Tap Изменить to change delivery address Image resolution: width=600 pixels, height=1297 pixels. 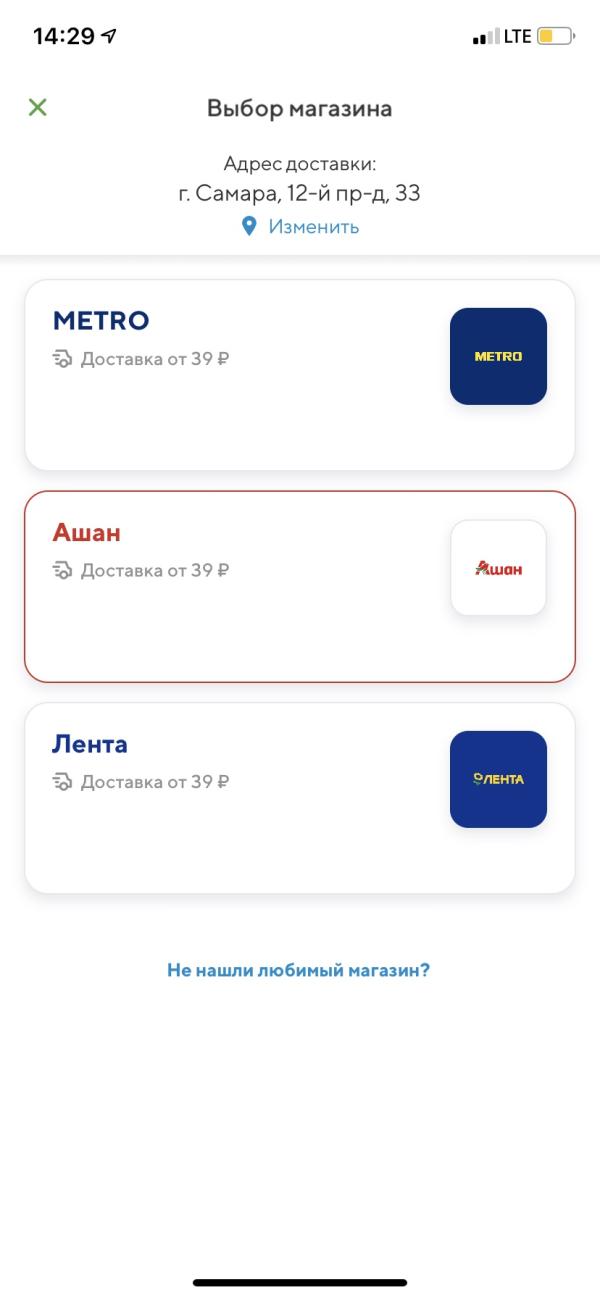(301, 226)
